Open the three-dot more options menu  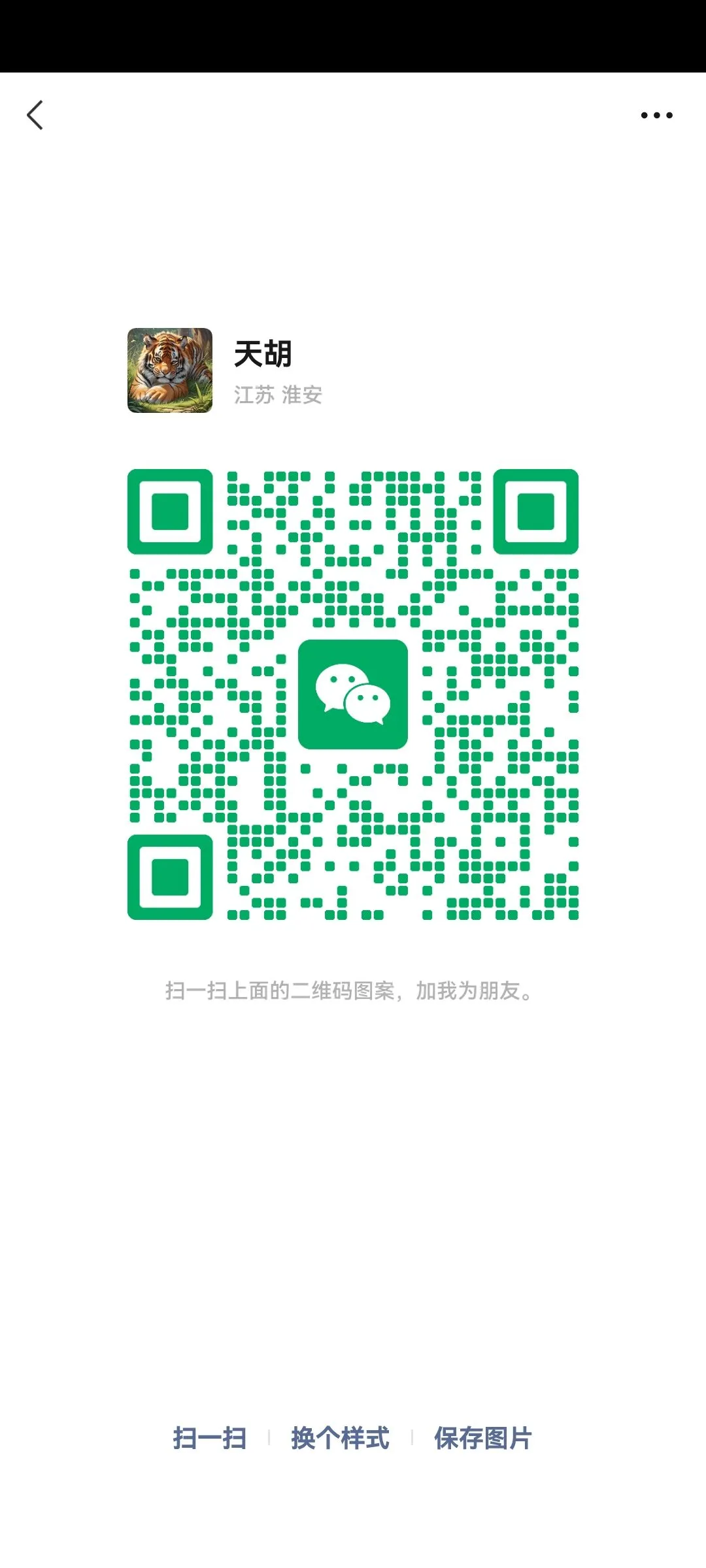[656, 116]
